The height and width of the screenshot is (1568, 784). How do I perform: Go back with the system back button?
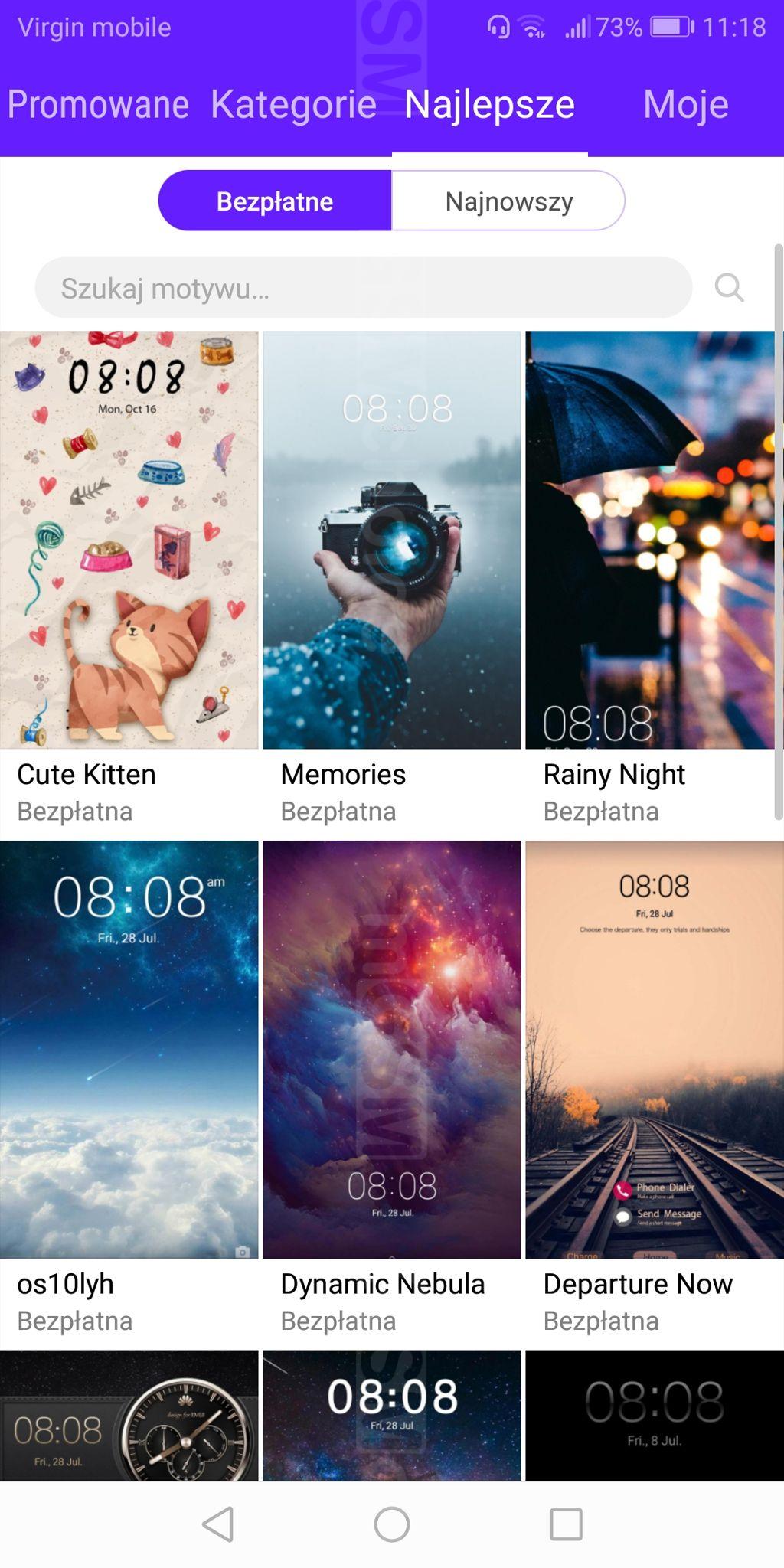tap(218, 1524)
